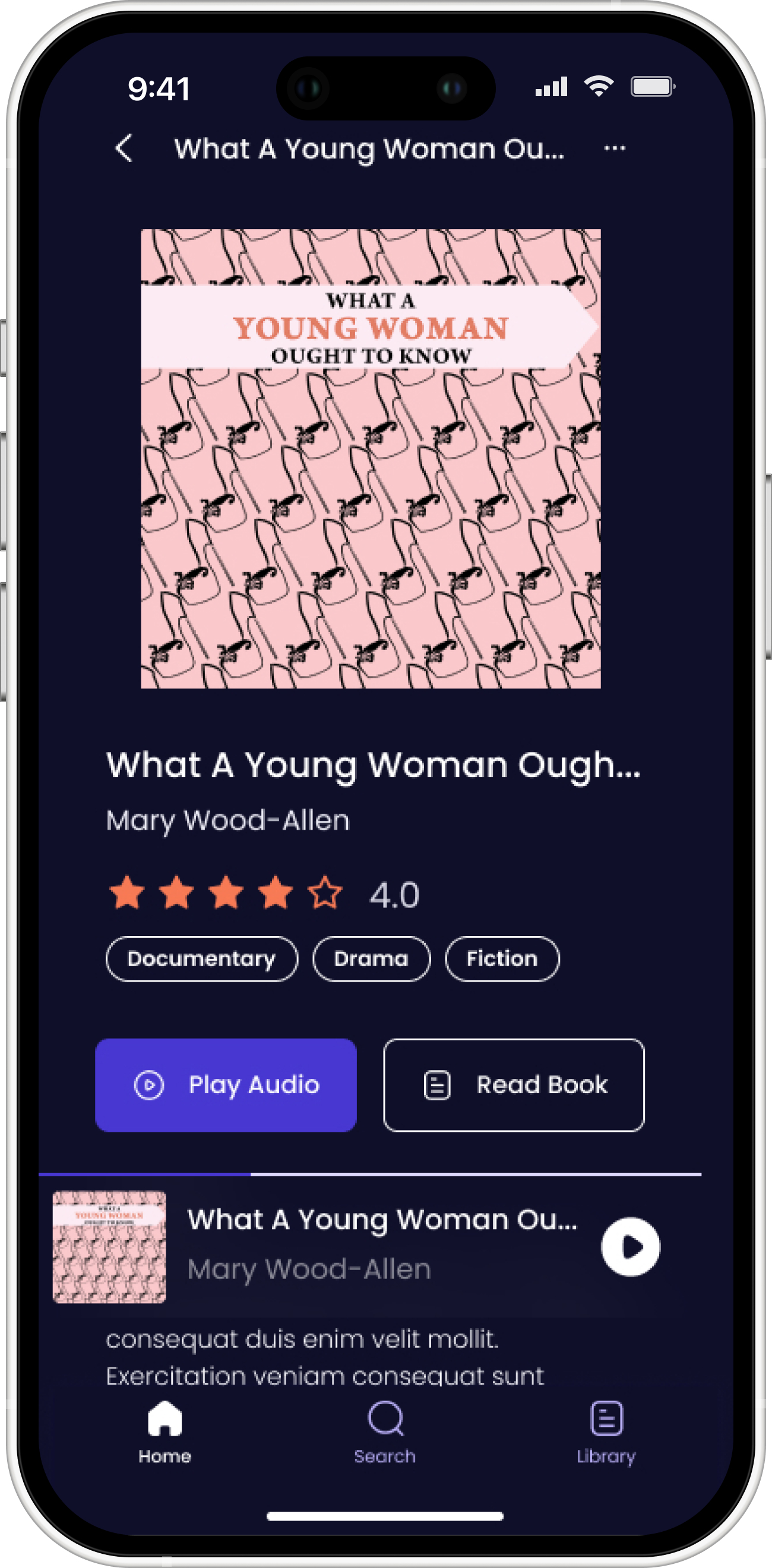Go back using the back arrow
The height and width of the screenshot is (1568, 772).
[x=124, y=148]
